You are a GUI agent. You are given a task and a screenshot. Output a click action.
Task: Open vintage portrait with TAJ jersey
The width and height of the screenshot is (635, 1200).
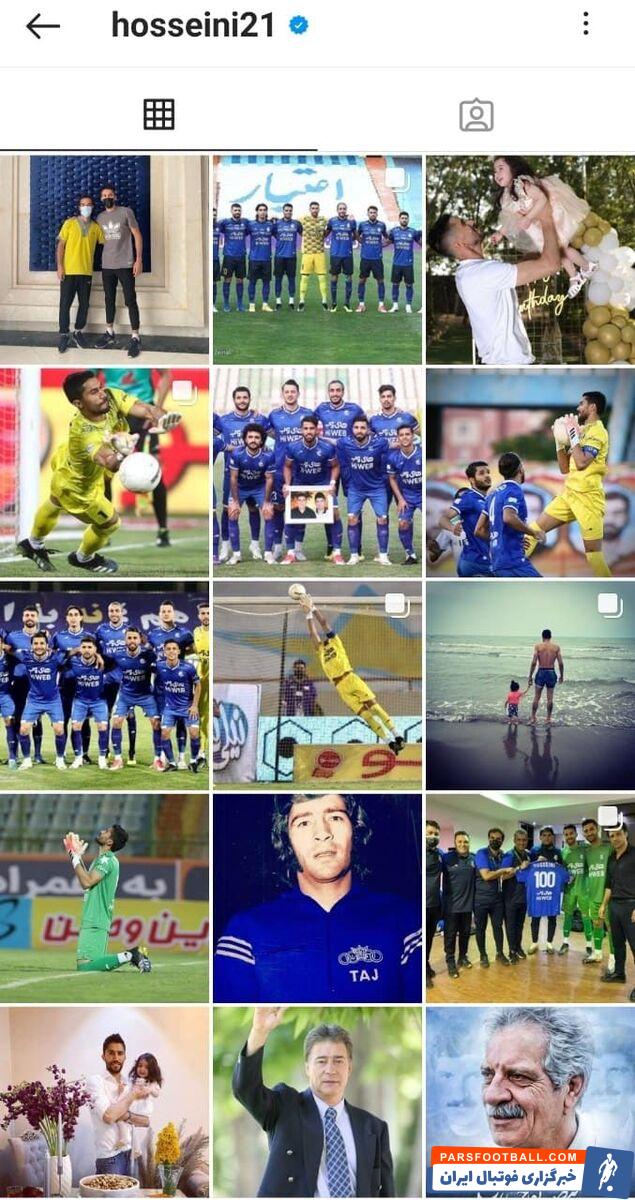(x=317, y=898)
